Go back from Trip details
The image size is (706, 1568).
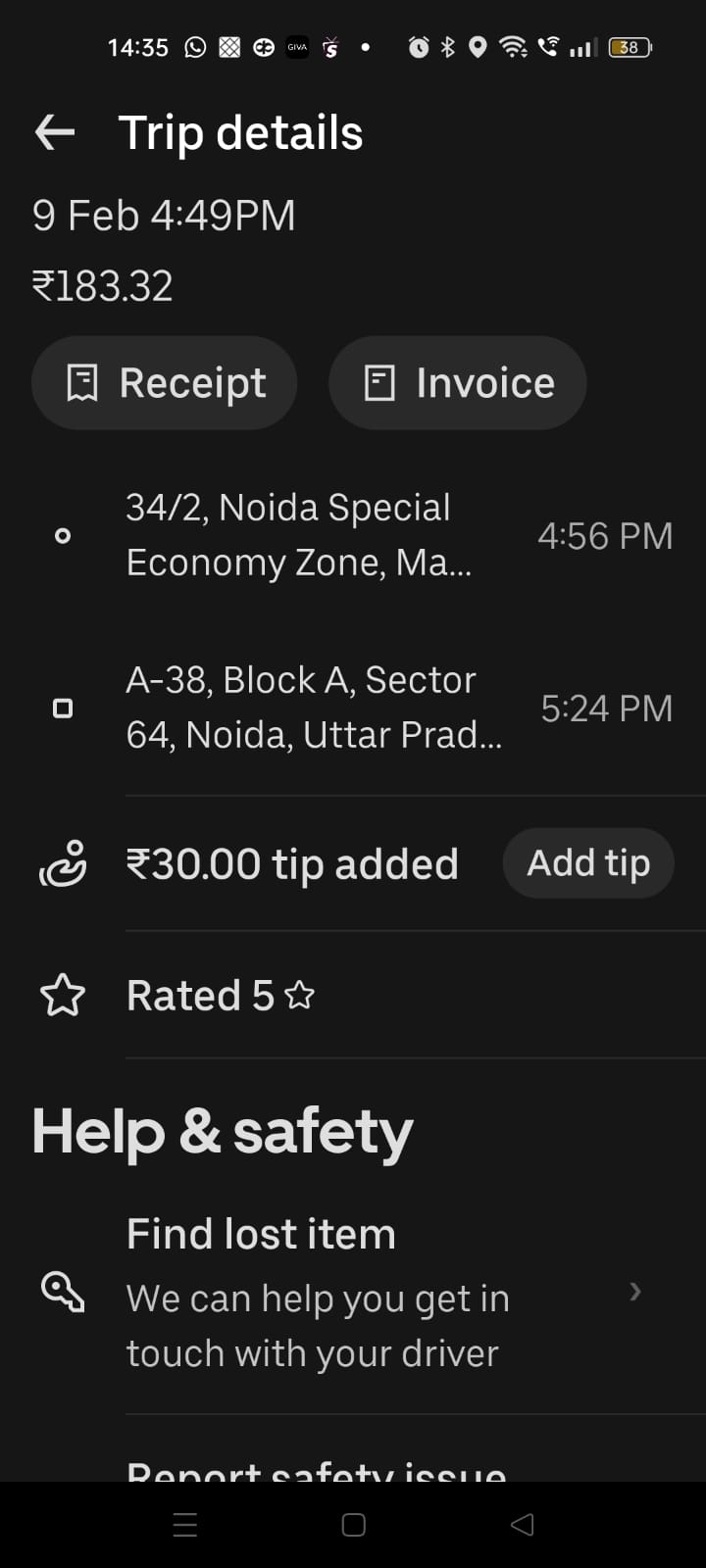(55, 132)
